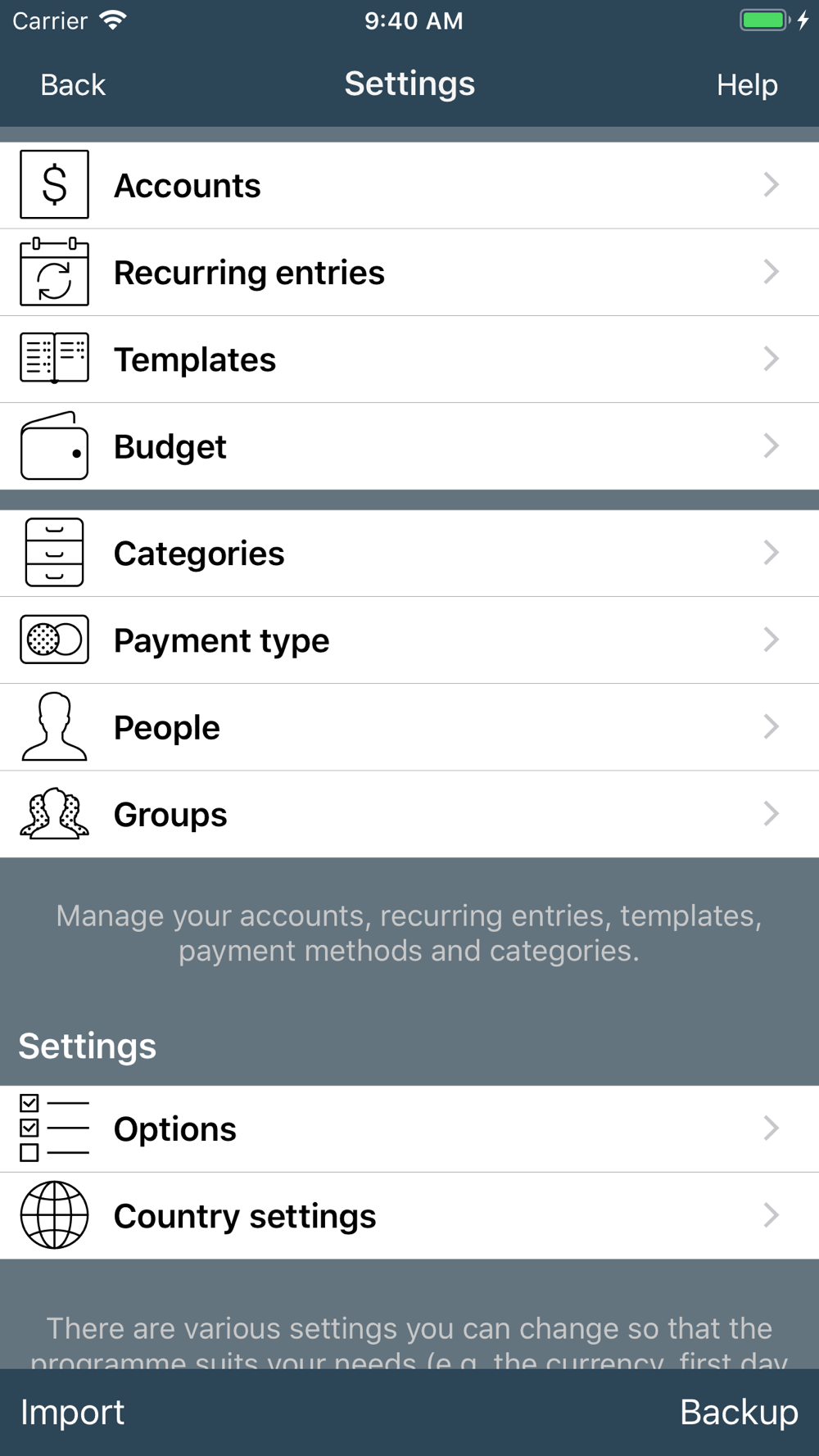Open Options

coord(409,1129)
